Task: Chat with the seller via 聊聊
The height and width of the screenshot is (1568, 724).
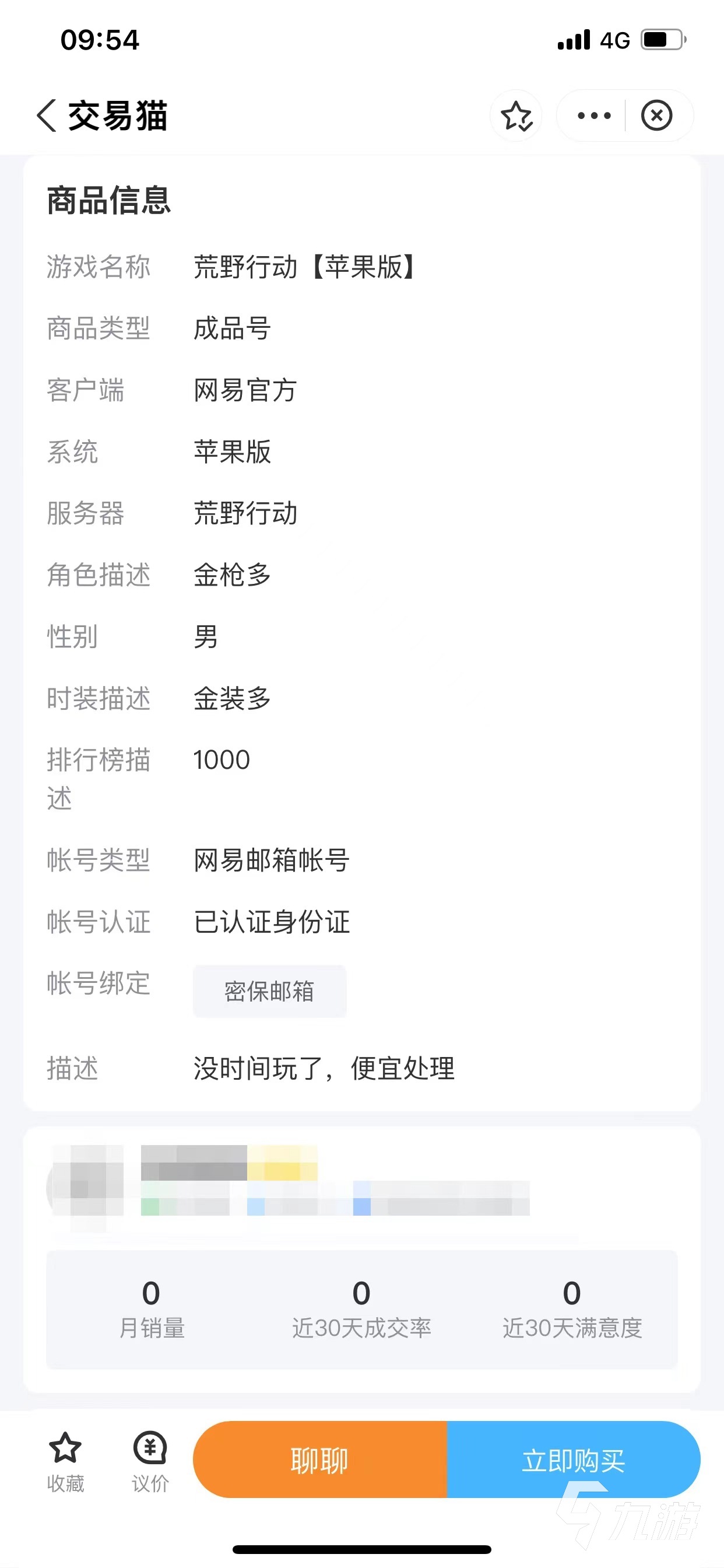Action: pos(320,1459)
